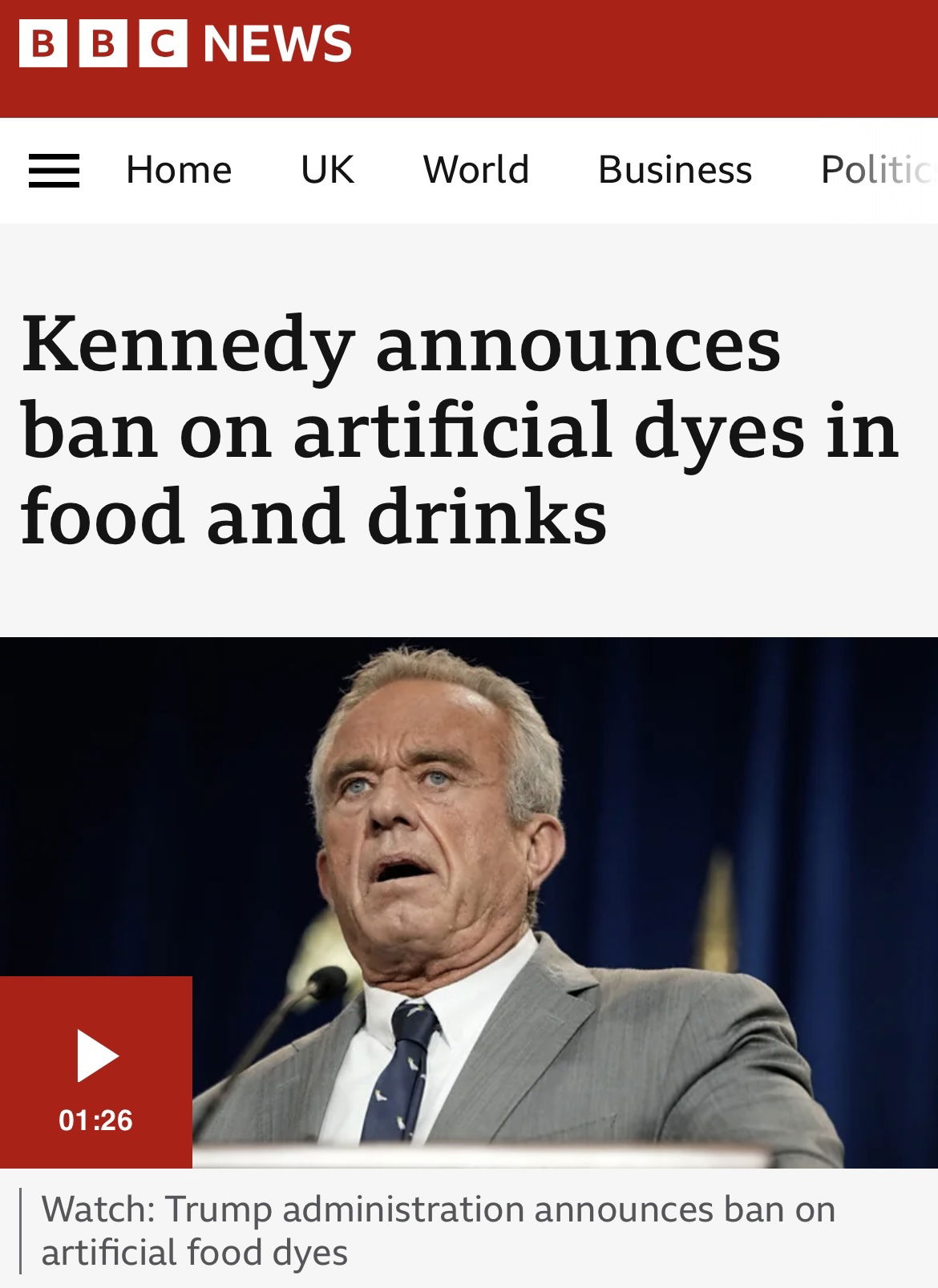Open the World news section
Screen dimensions: 938x1288
[475, 170]
